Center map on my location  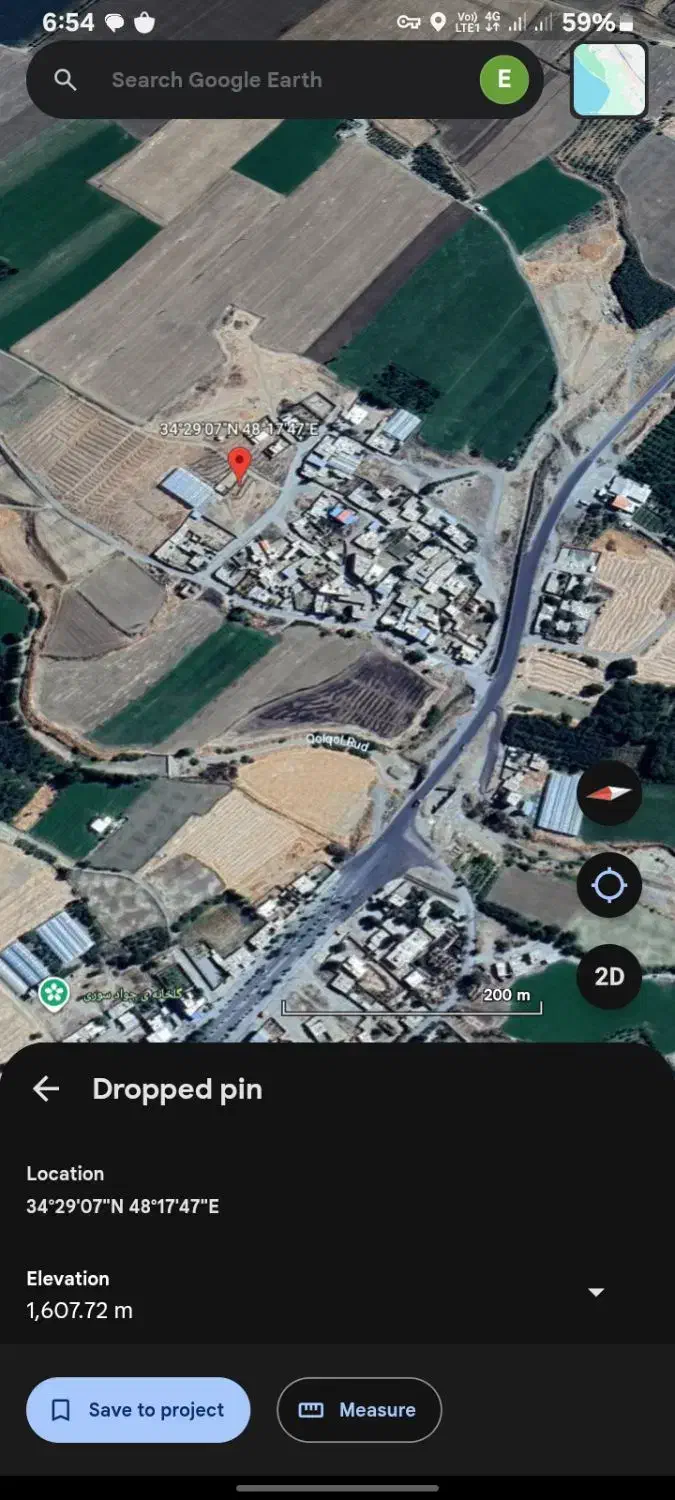click(609, 885)
